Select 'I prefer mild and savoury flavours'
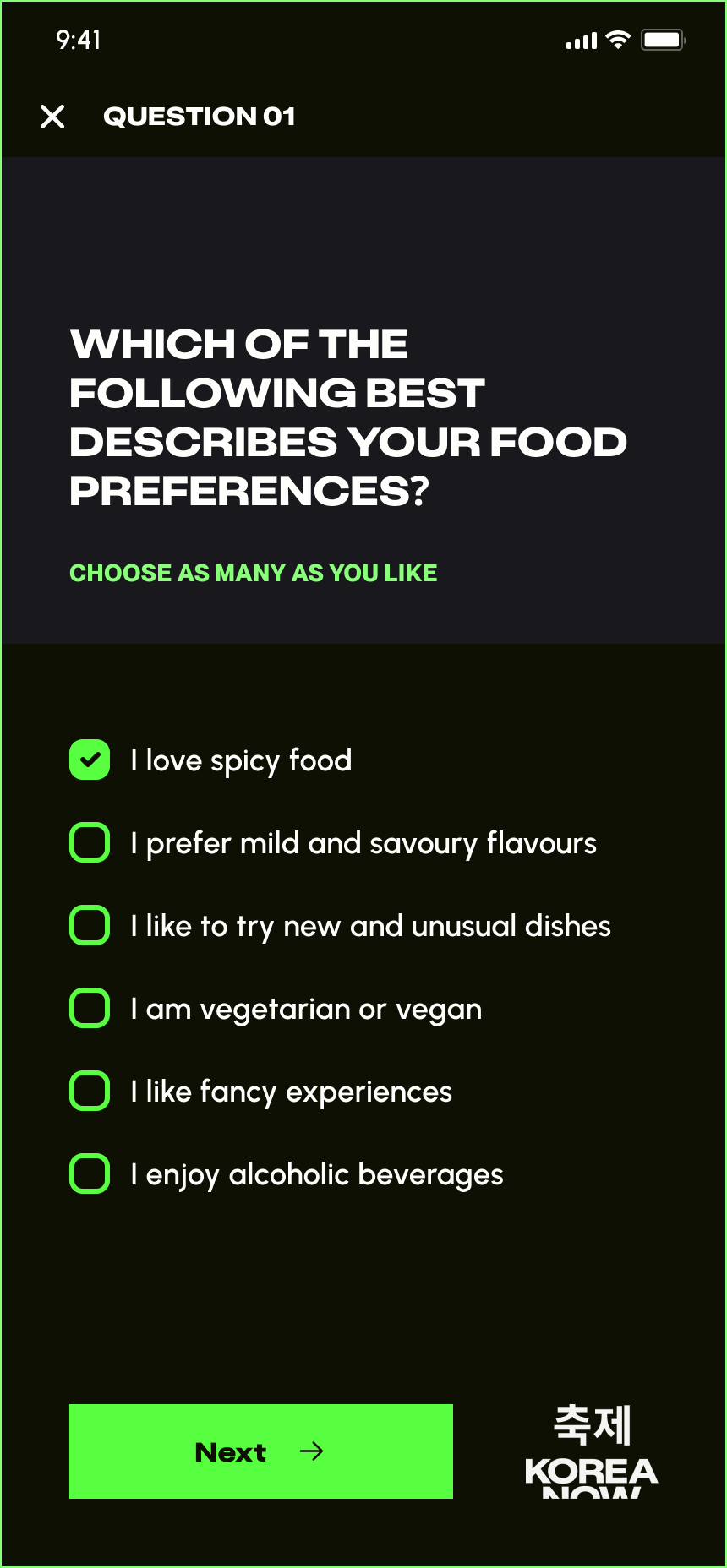Viewport: 727px width, 1568px height. pos(90,842)
